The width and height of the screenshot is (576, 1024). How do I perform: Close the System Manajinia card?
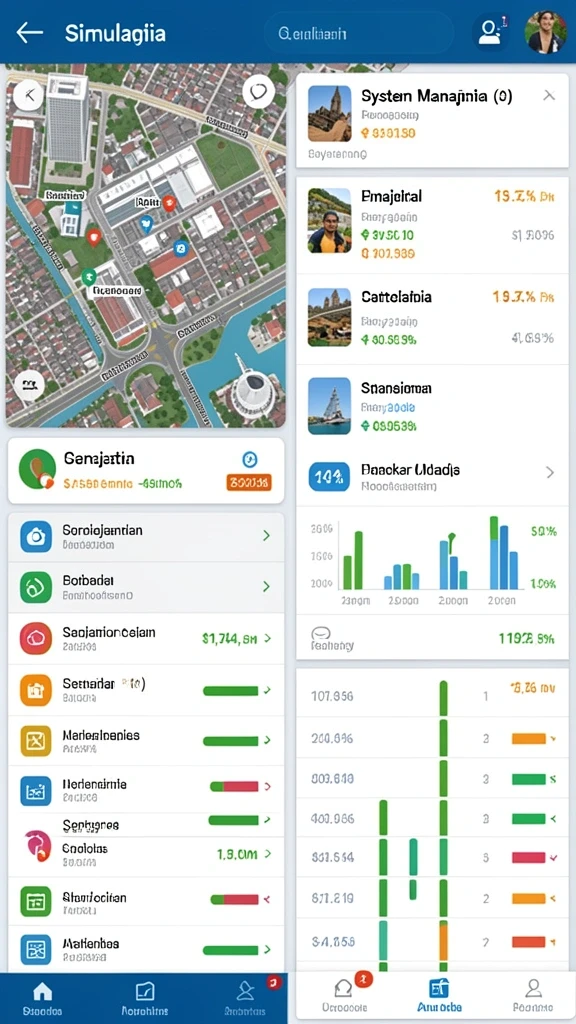click(x=549, y=96)
